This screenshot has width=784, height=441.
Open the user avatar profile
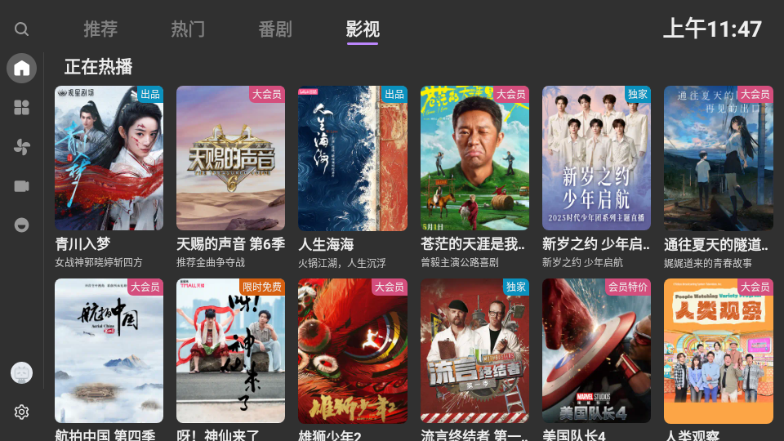tap(21, 373)
